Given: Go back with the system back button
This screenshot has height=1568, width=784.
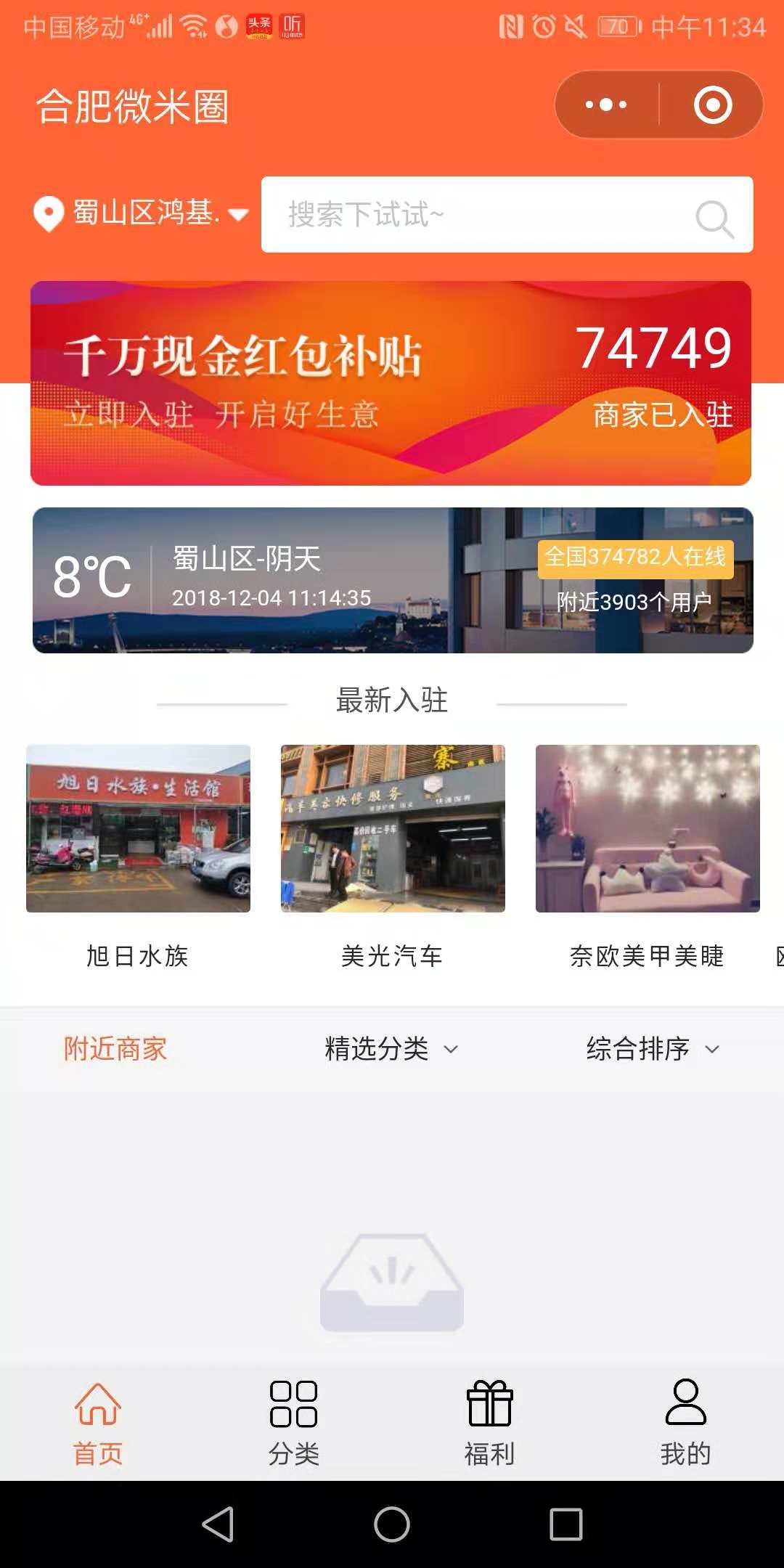Looking at the screenshot, I should pos(218,1524).
